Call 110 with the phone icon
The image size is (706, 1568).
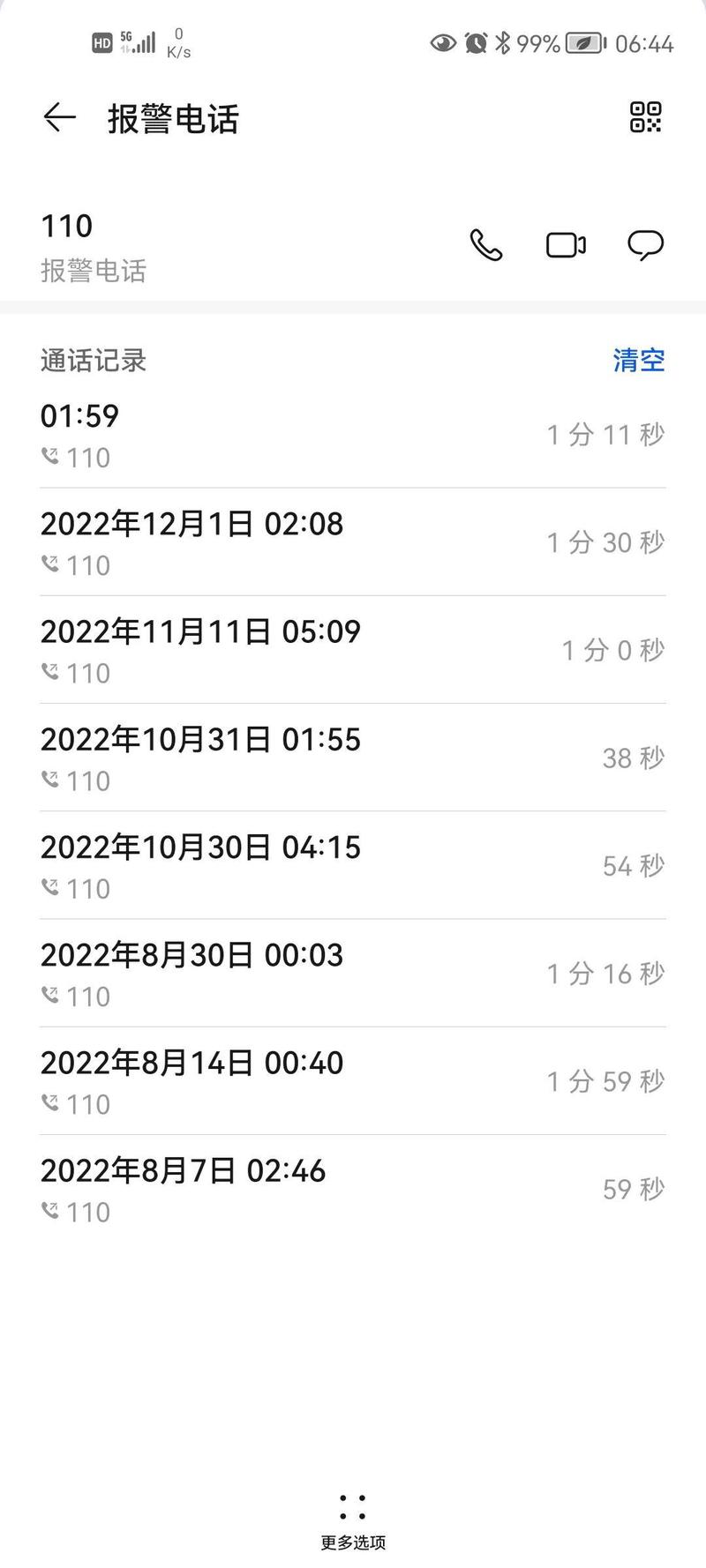485,245
